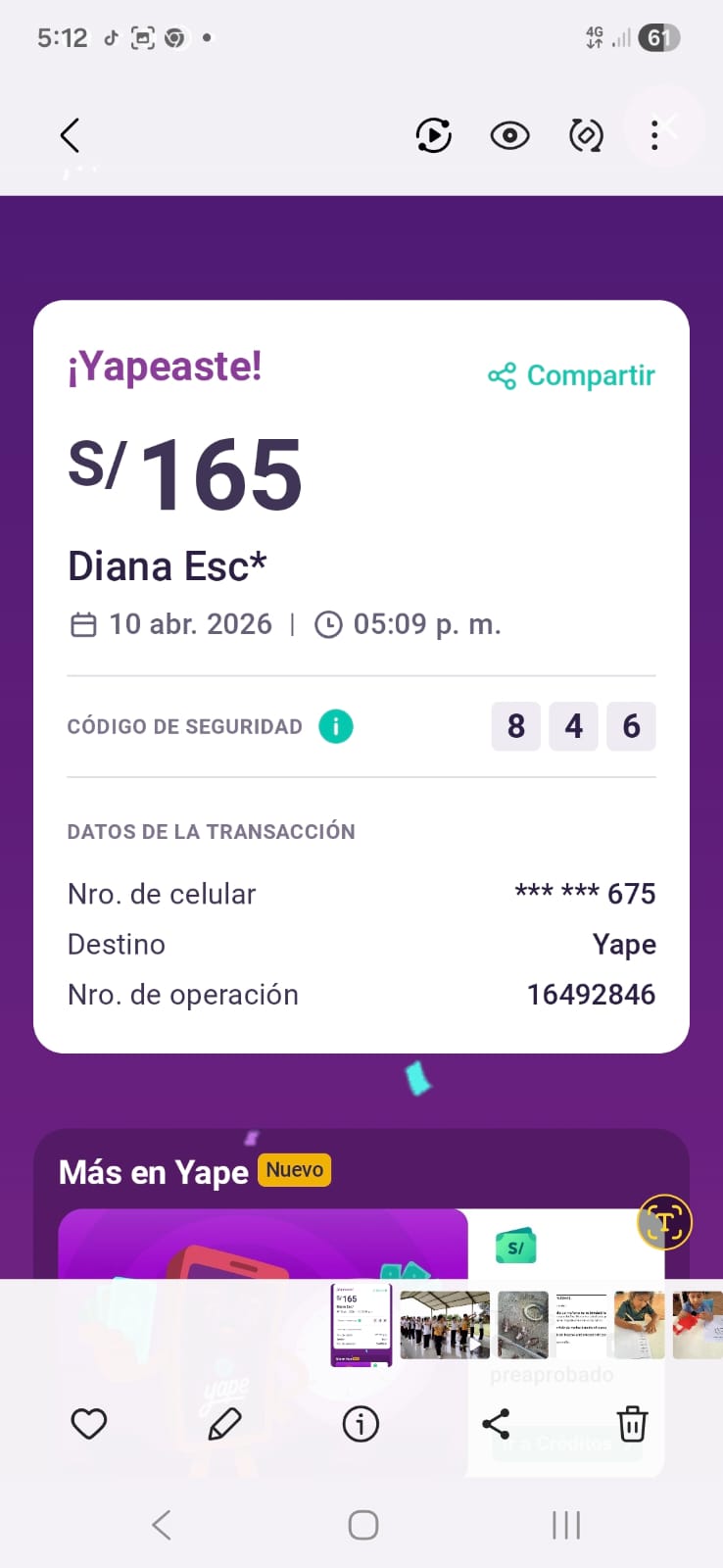Go back from the image viewer
Viewport: 723px width, 1568px height.
[x=70, y=135]
